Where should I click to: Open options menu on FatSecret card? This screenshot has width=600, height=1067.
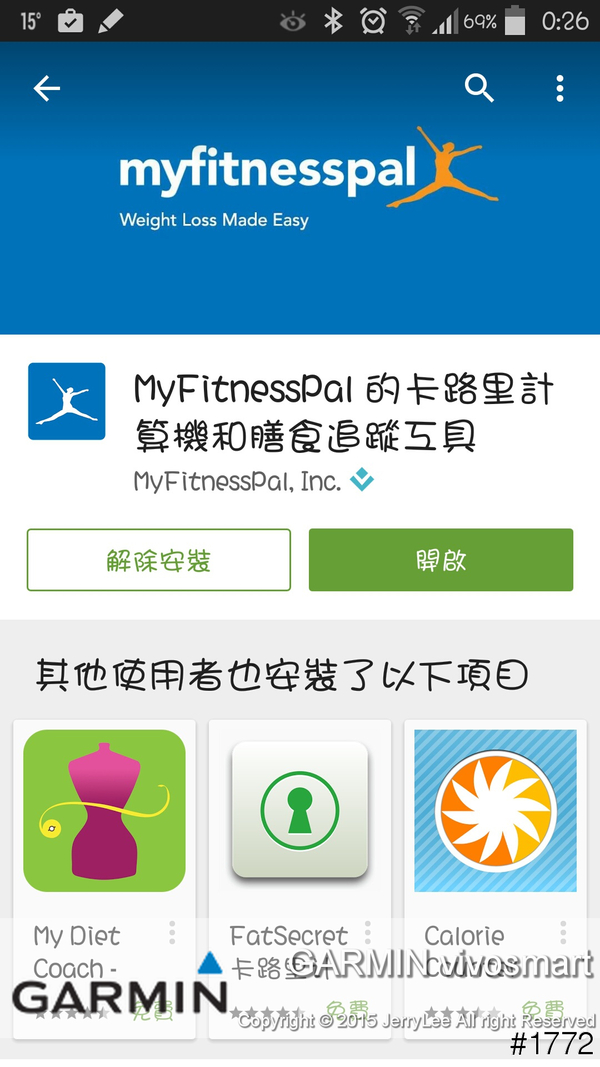click(368, 933)
